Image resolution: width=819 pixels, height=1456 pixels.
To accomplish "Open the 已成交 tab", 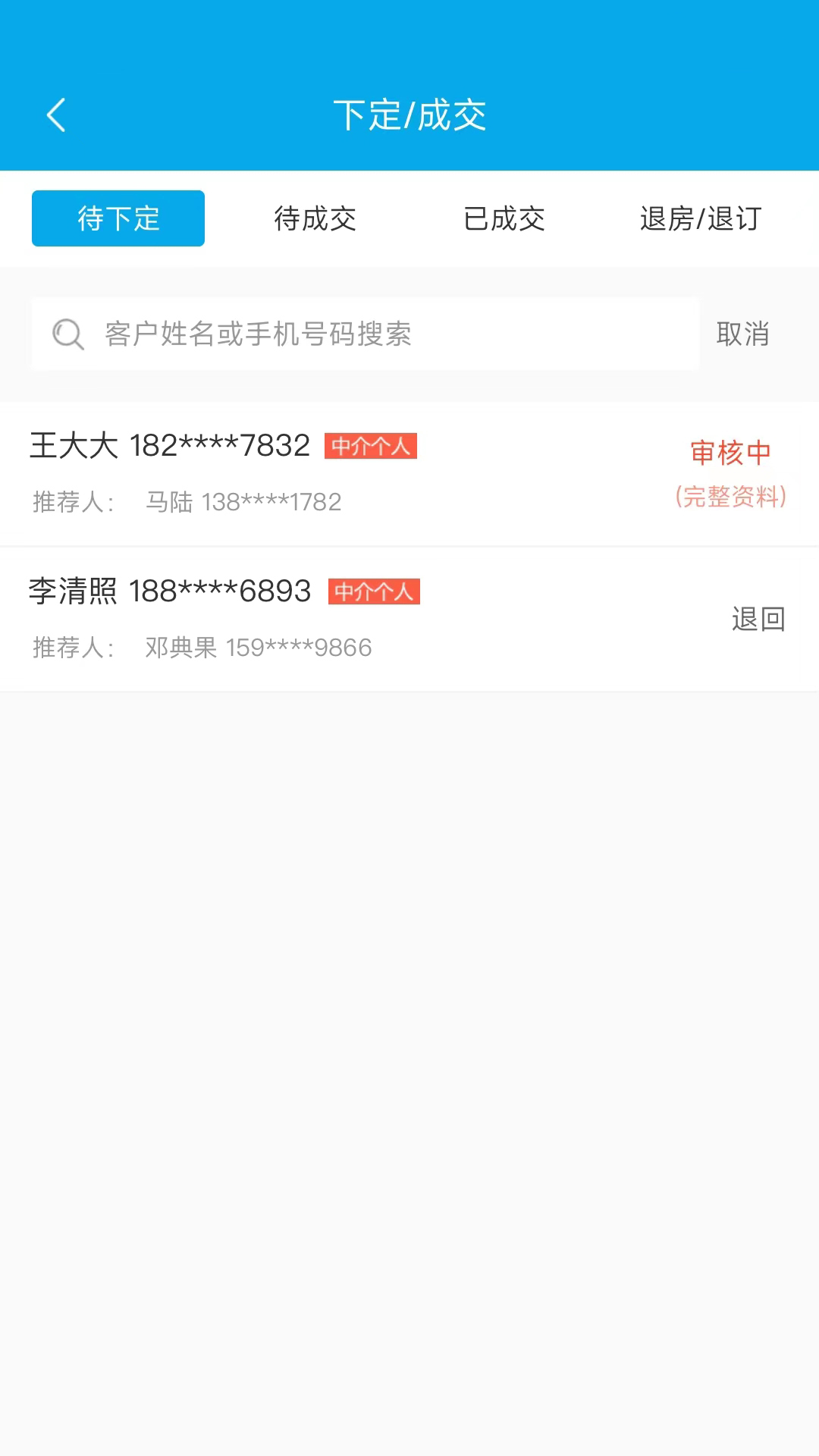I will [x=504, y=218].
